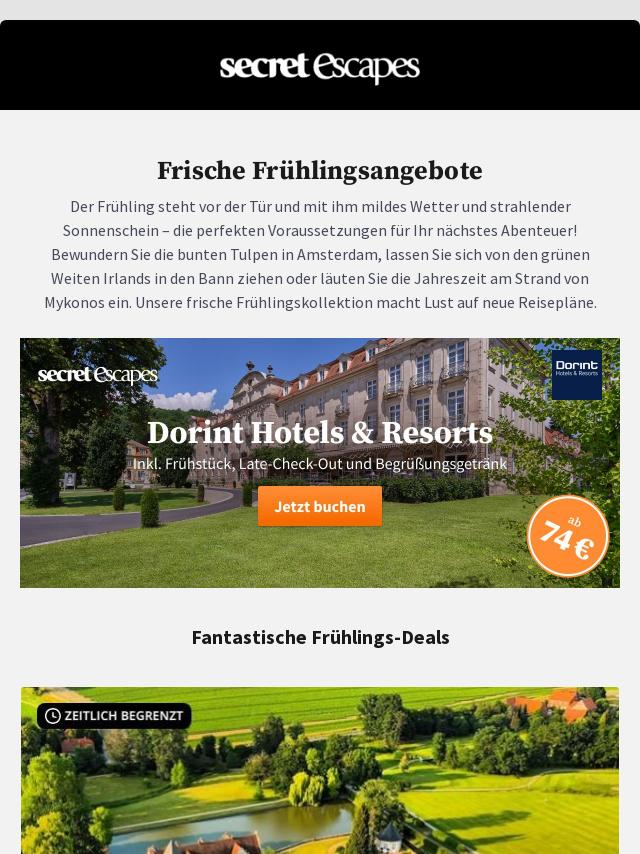Open the Zeitlich begrenzt deal card
This screenshot has width=640, height=854.
[320, 780]
